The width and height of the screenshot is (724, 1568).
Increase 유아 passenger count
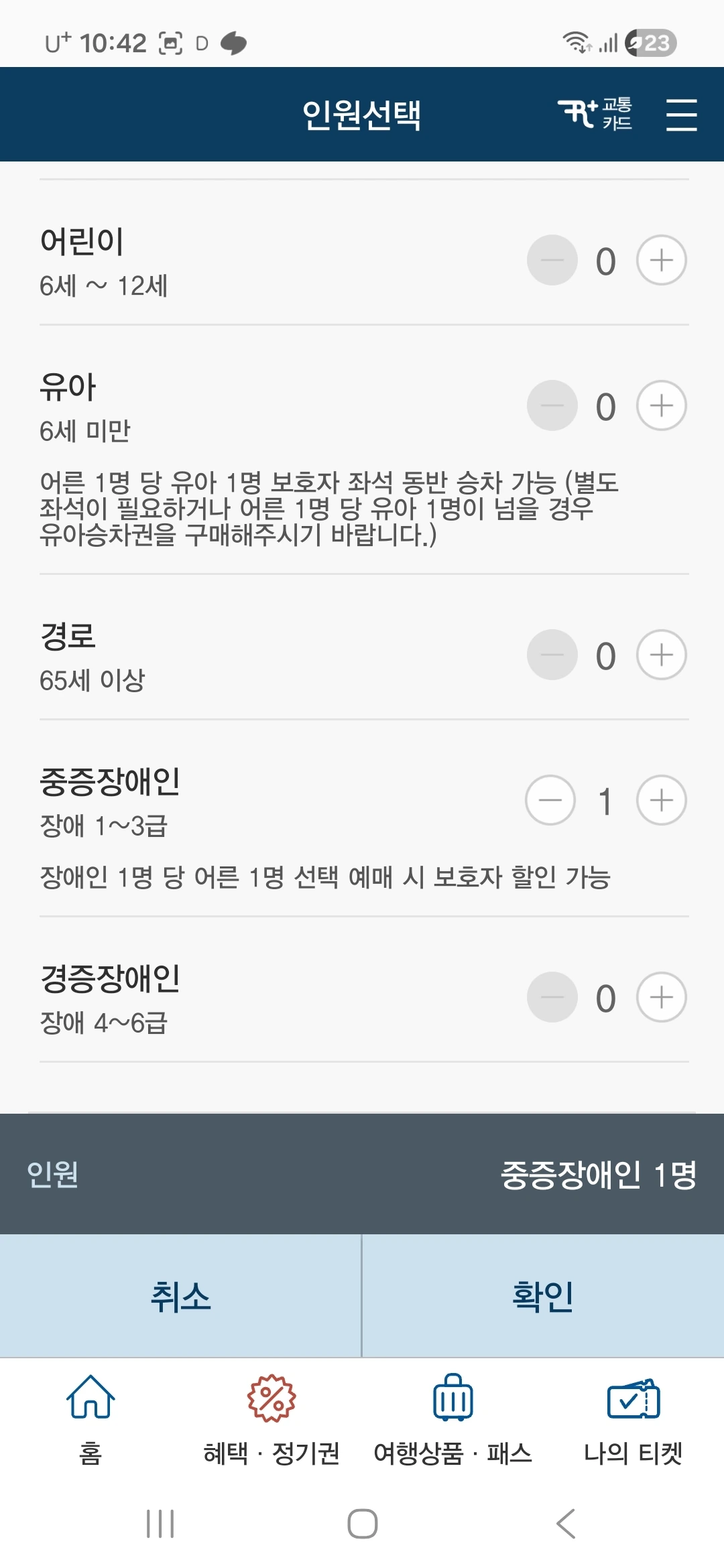[x=662, y=405]
